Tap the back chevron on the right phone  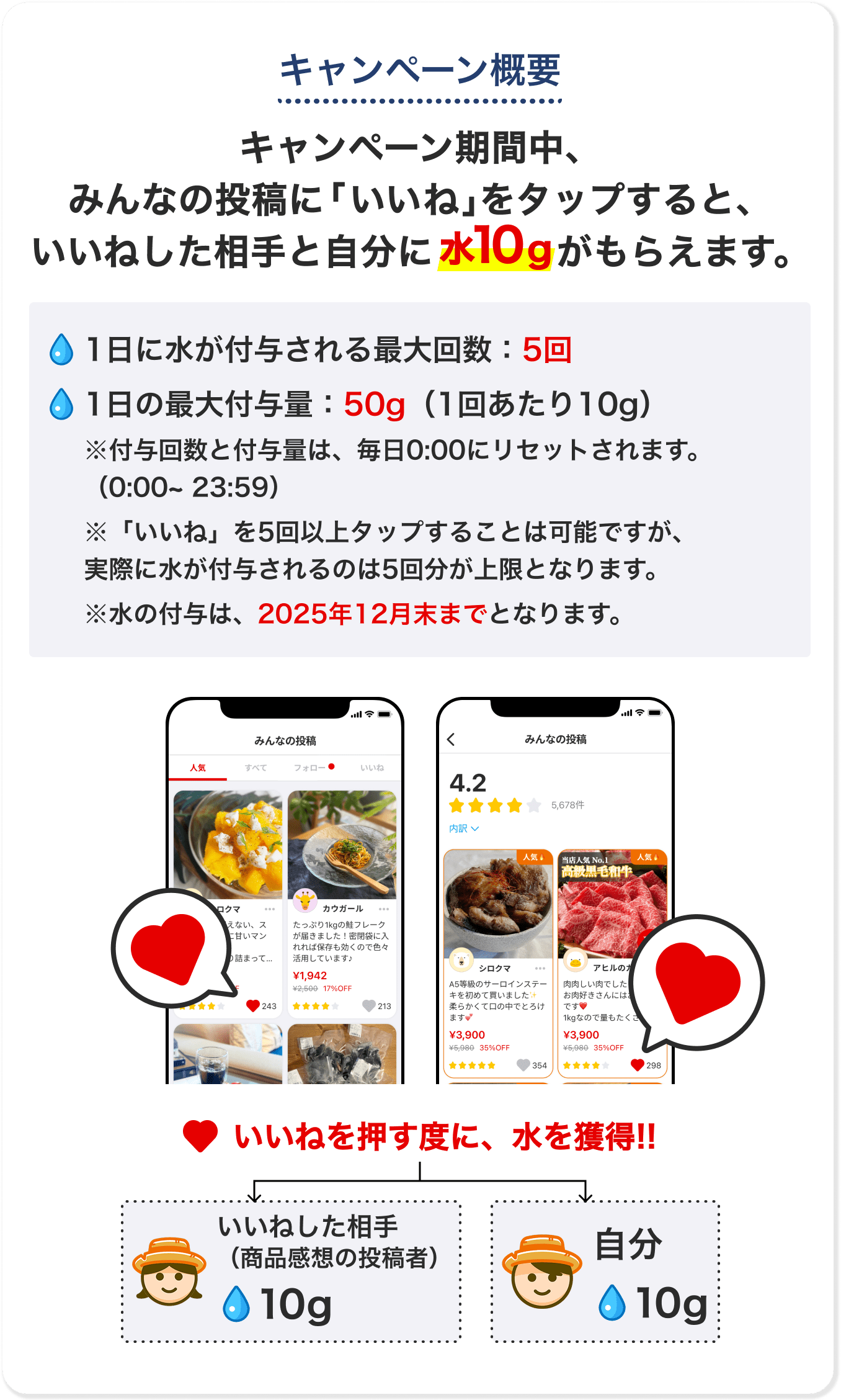pyautogui.click(x=450, y=739)
